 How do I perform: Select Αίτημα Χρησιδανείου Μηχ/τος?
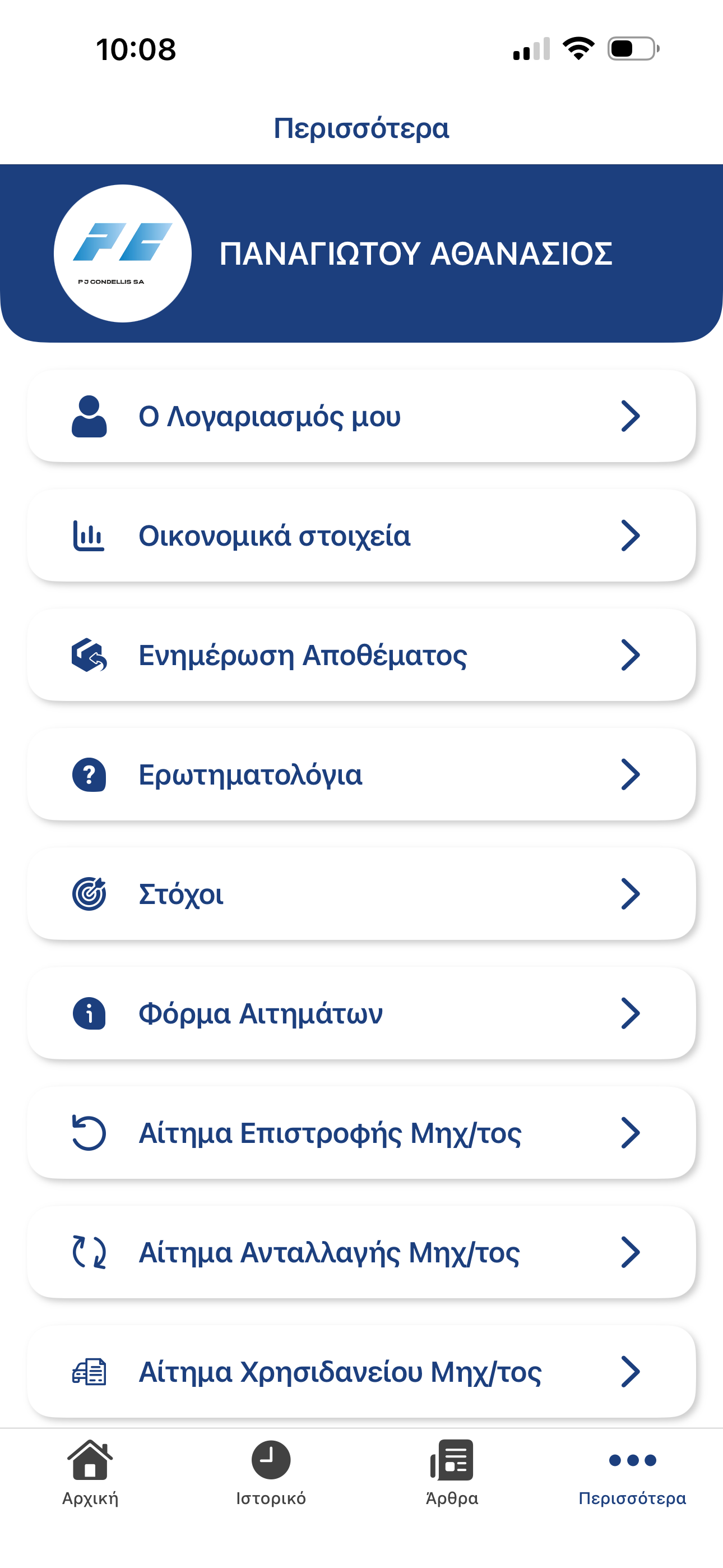[x=361, y=1371]
